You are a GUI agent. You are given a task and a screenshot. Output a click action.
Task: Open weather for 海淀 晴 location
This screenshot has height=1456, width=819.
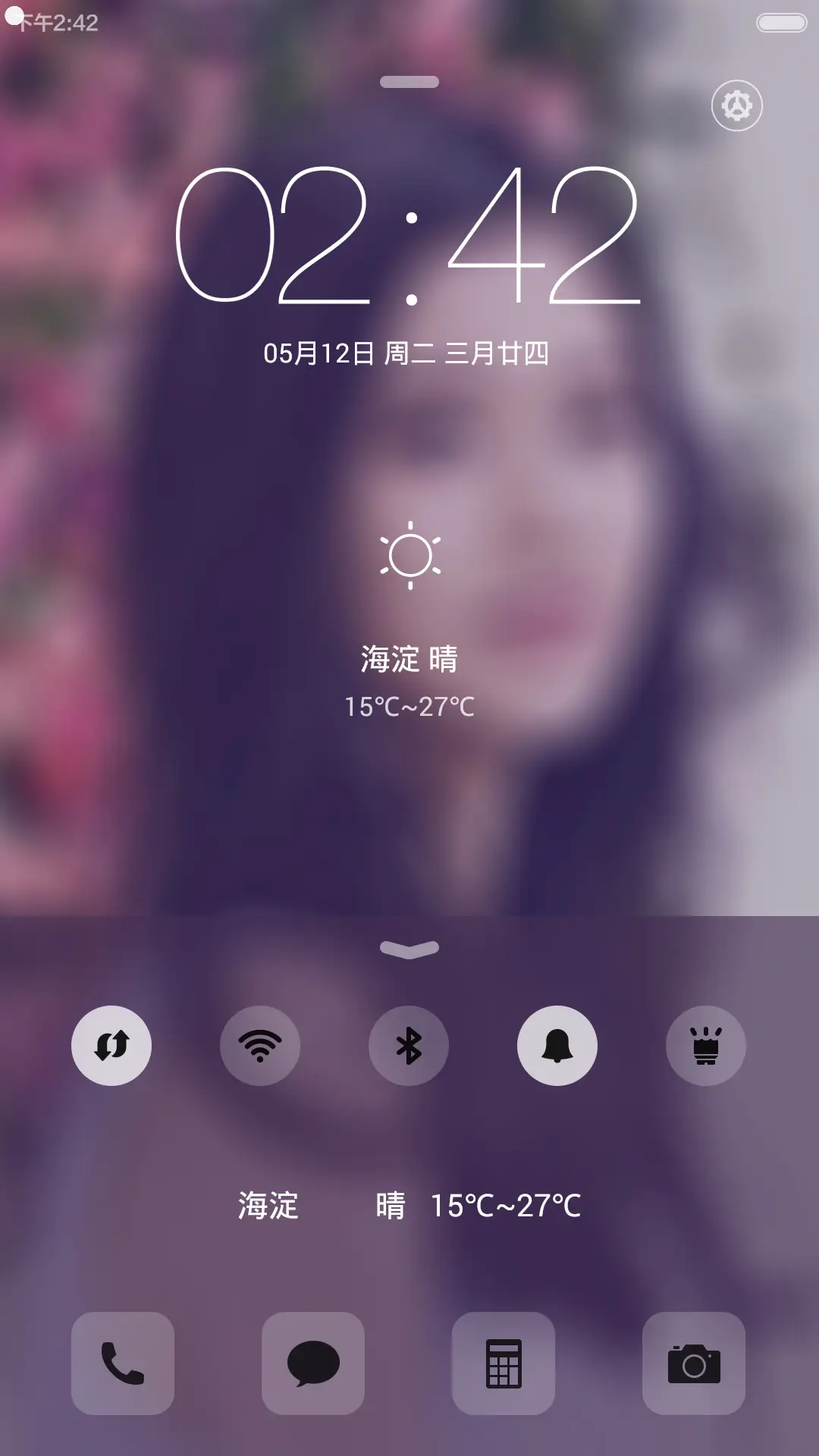coord(409,658)
